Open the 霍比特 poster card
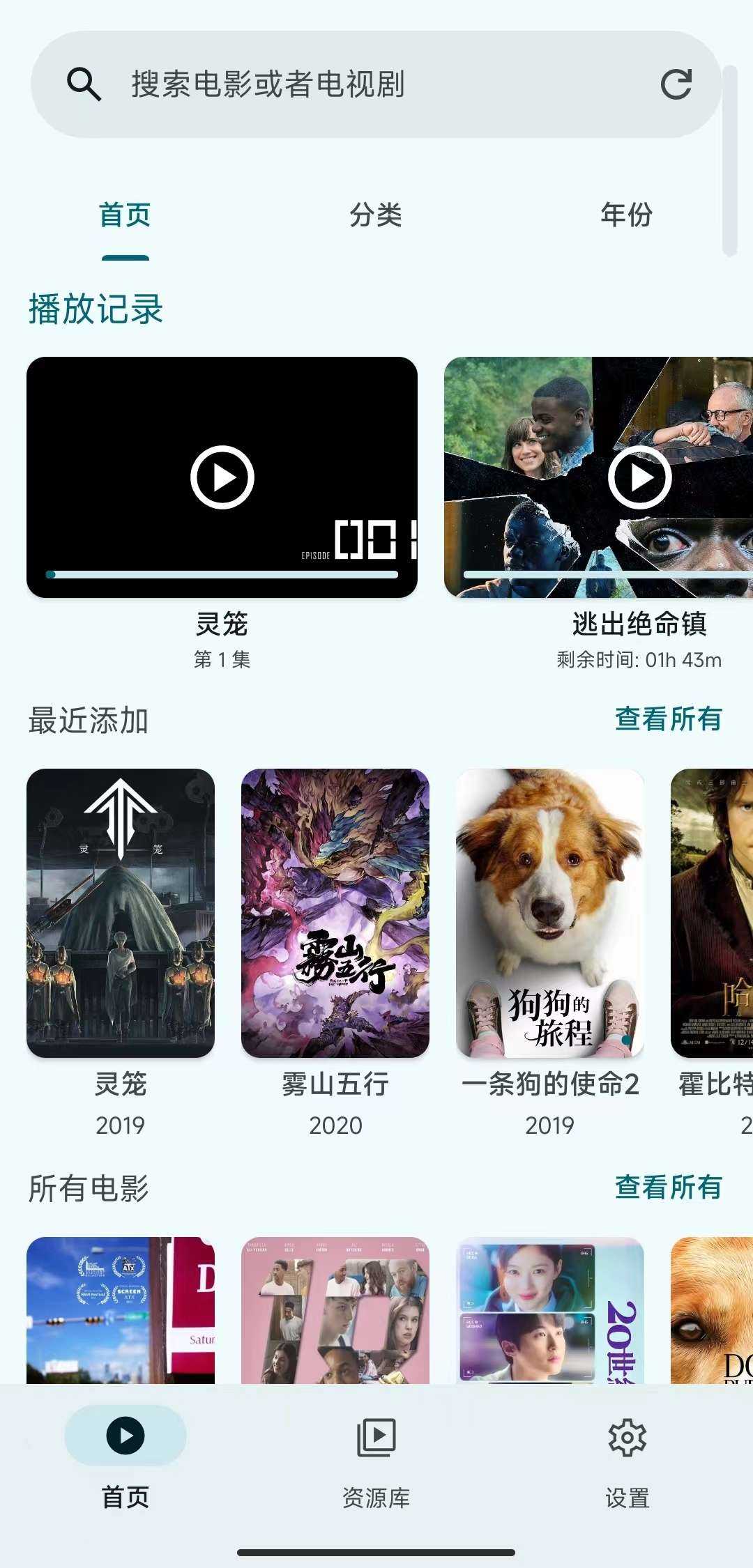 (713, 913)
